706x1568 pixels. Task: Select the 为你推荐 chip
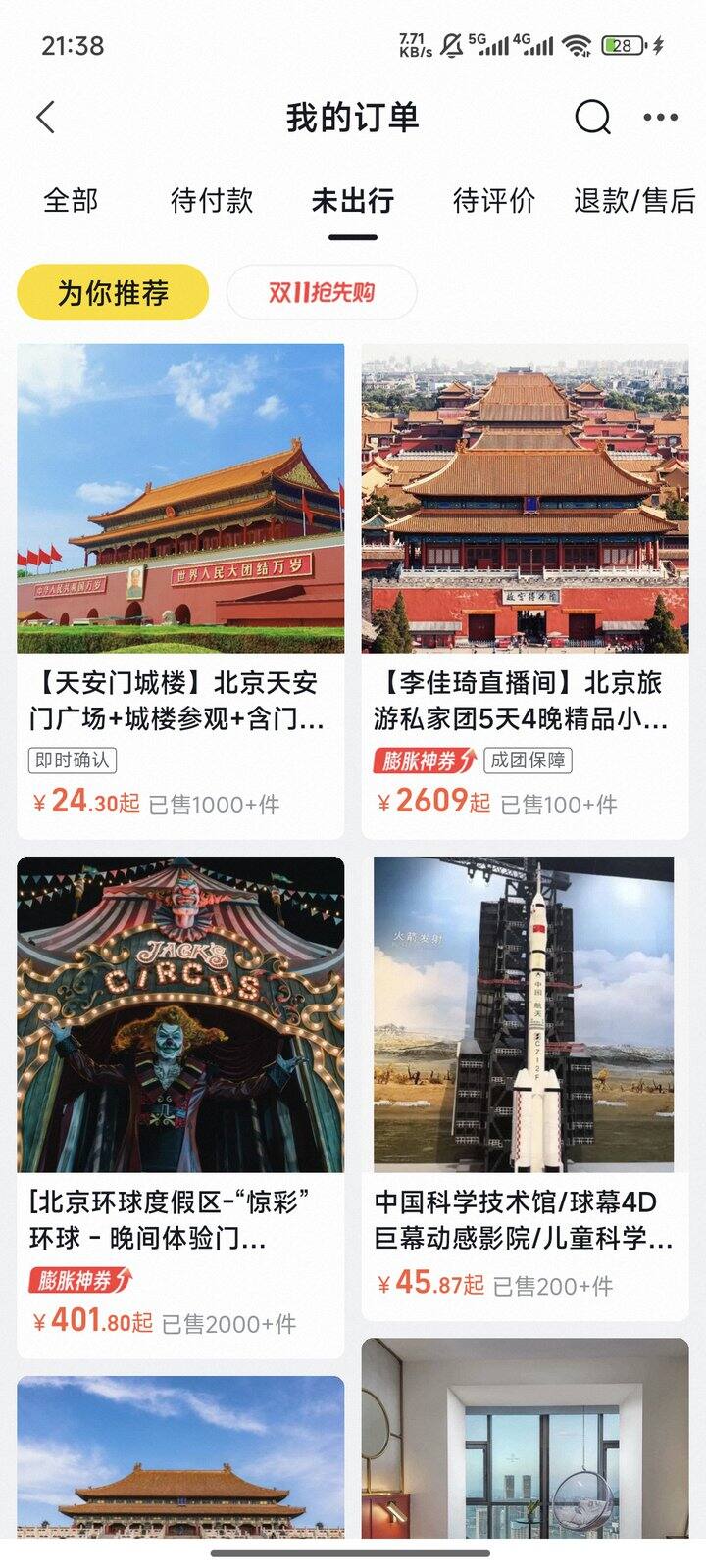pos(113,292)
